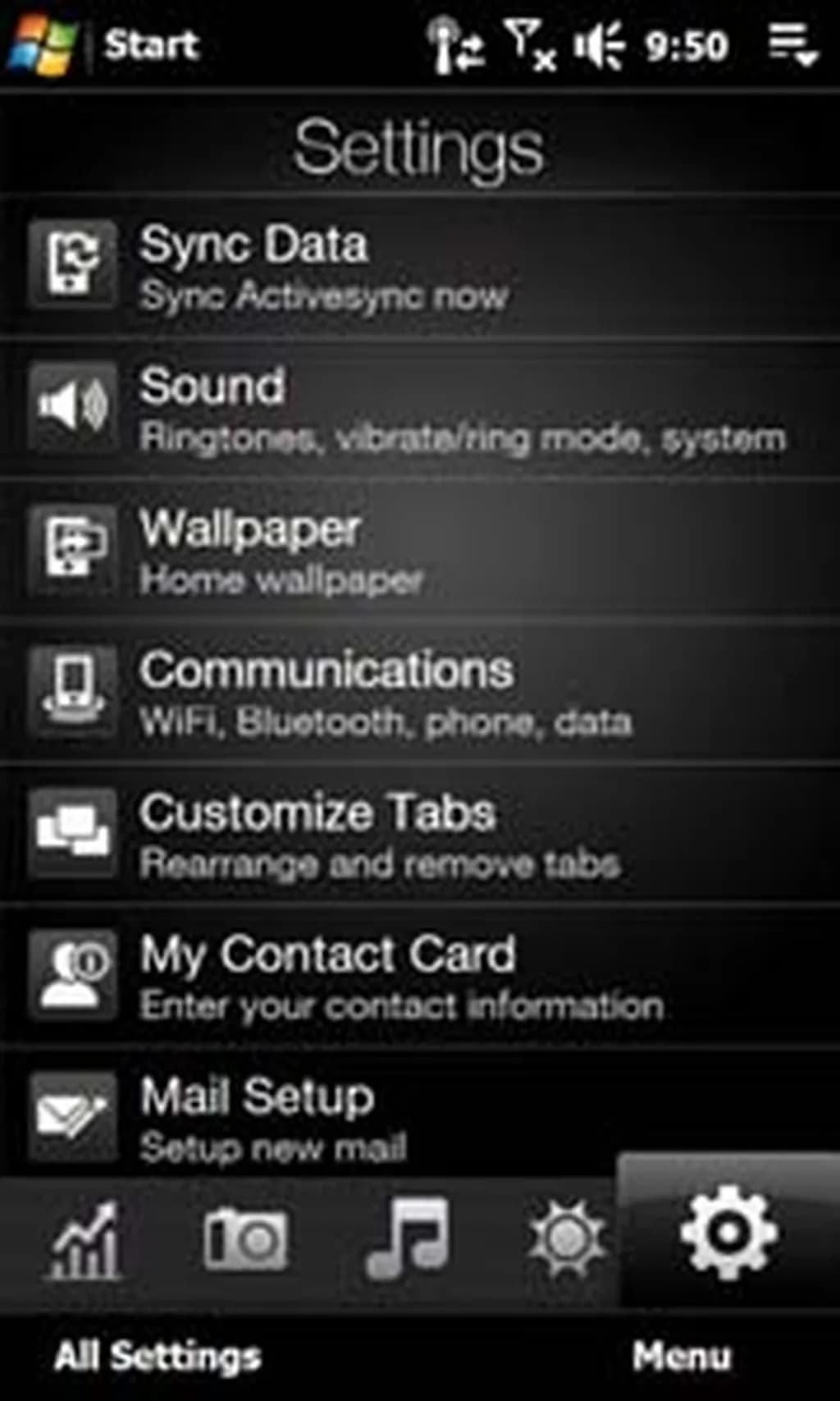
Task: Open Mail Setup
Action: pos(418,1118)
